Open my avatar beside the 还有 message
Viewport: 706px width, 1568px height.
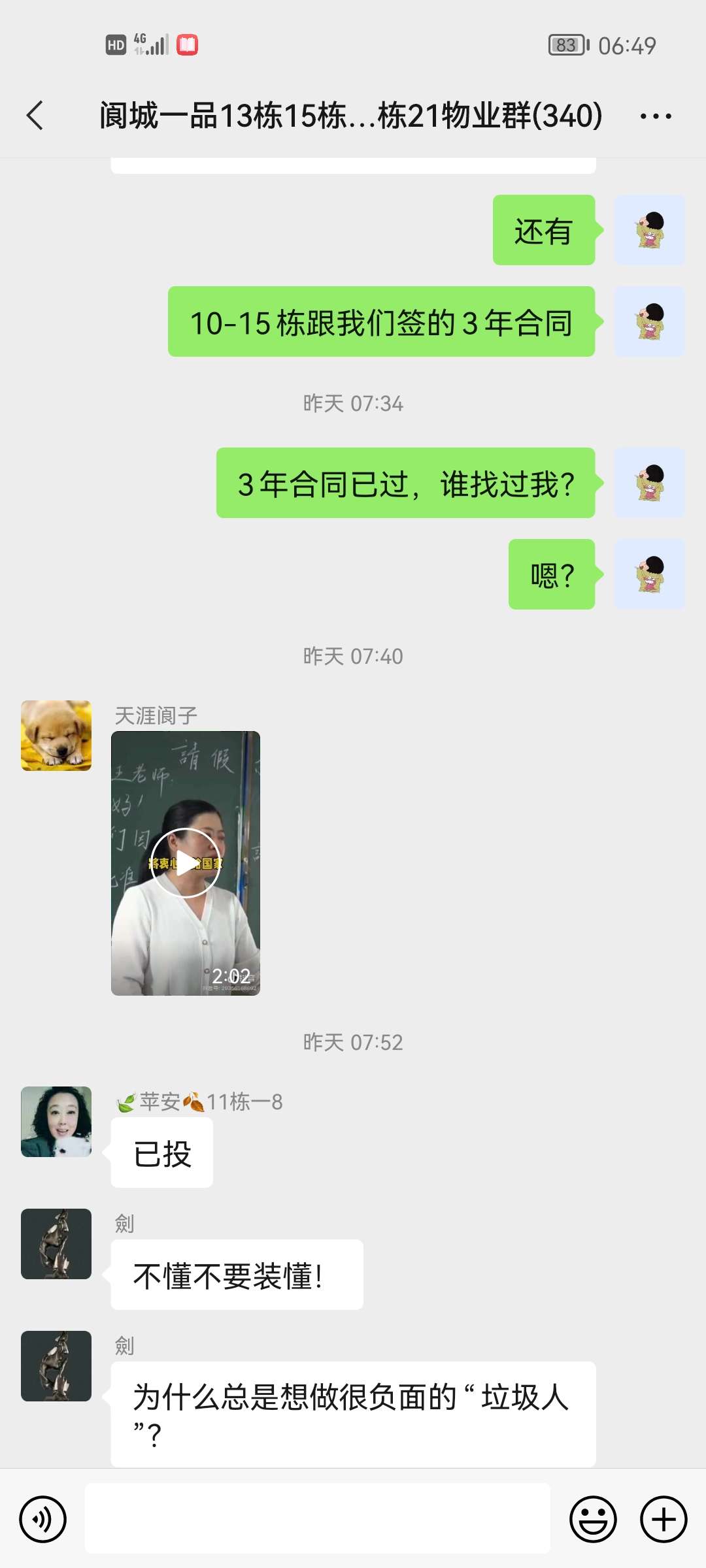[x=650, y=230]
